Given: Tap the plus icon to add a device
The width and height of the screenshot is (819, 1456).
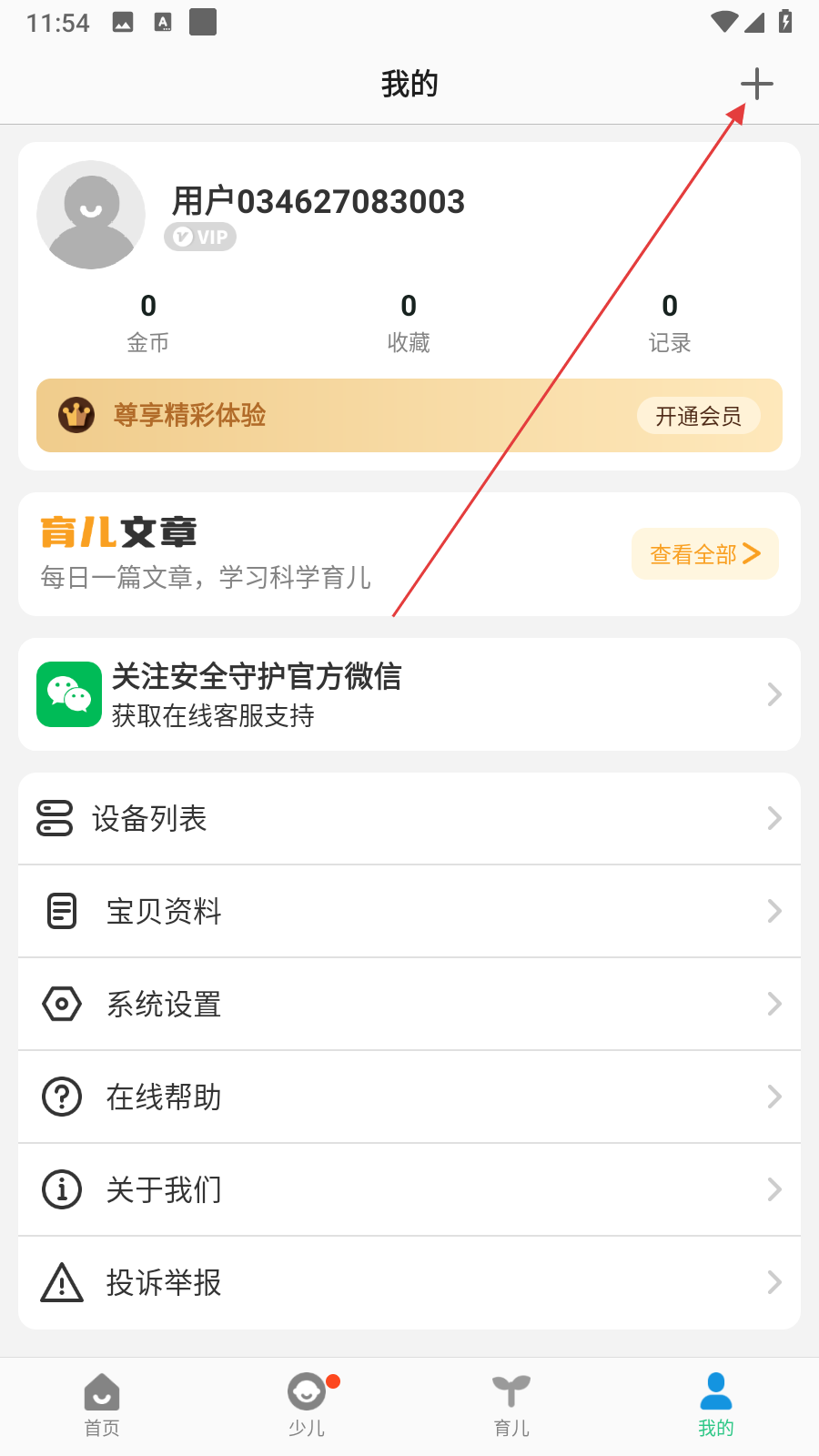Looking at the screenshot, I should pos(756,85).
